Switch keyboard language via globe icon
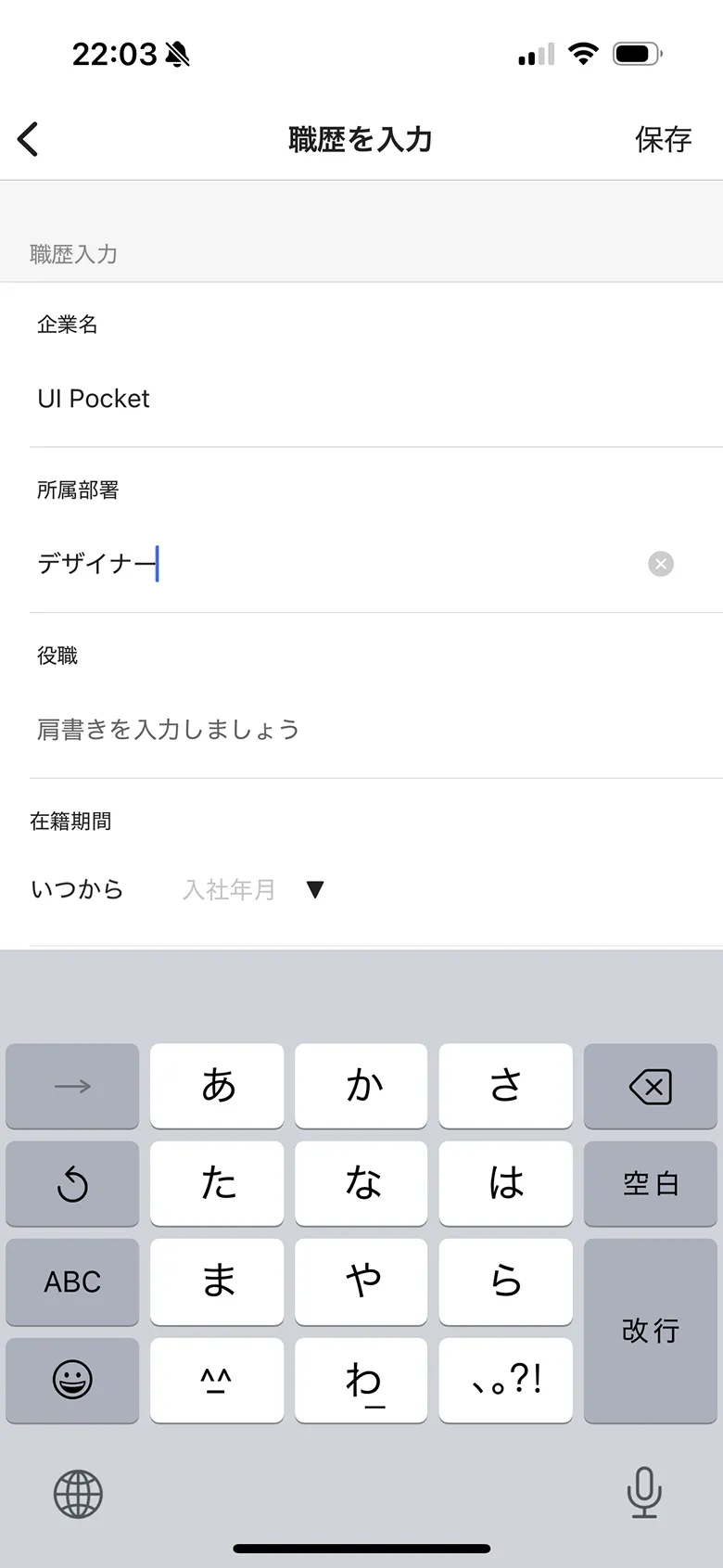 coord(79,1494)
